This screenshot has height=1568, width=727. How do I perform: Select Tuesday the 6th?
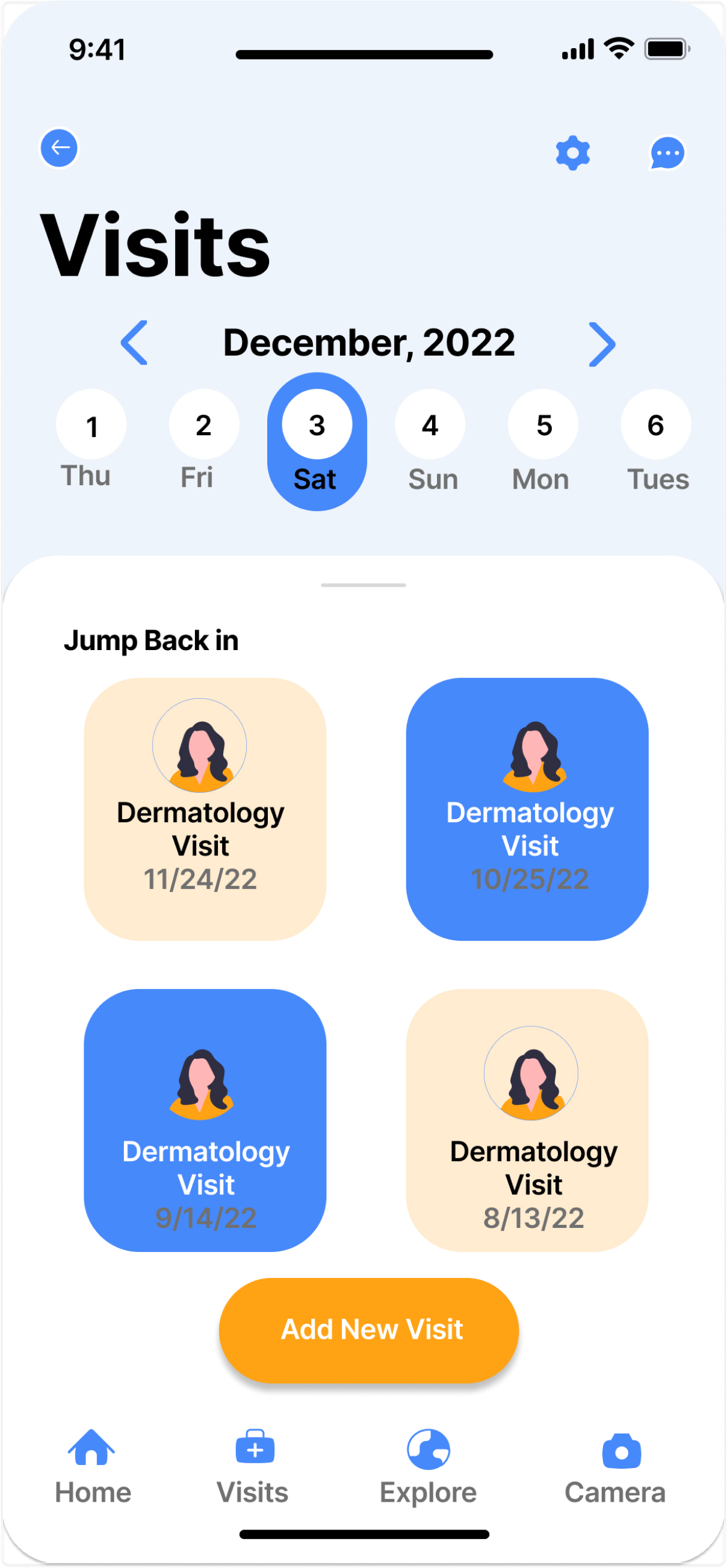(657, 441)
